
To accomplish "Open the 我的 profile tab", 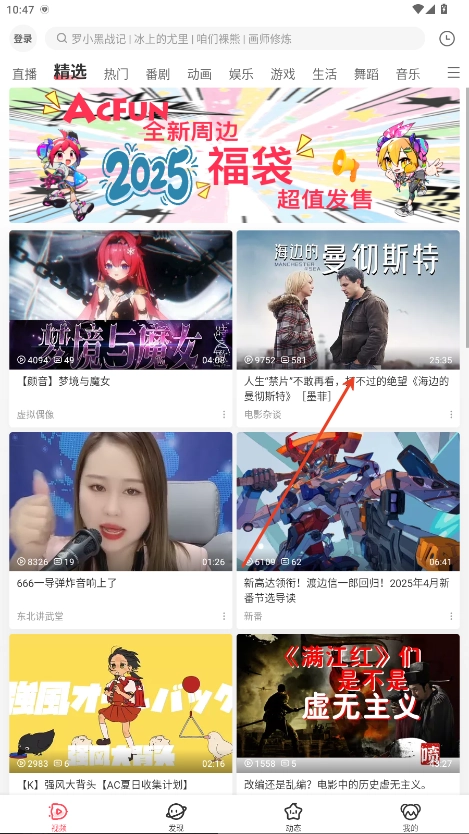I will [410, 816].
